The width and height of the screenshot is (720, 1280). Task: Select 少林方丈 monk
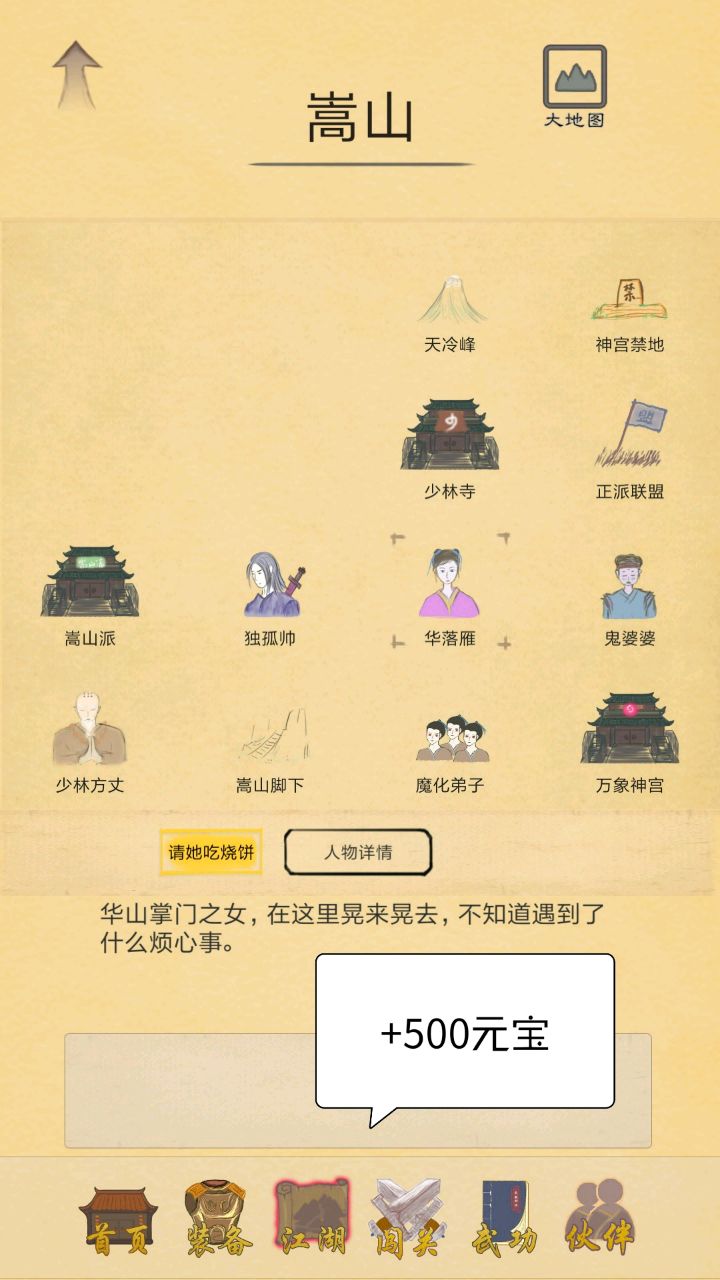pyautogui.click(x=90, y=742)
